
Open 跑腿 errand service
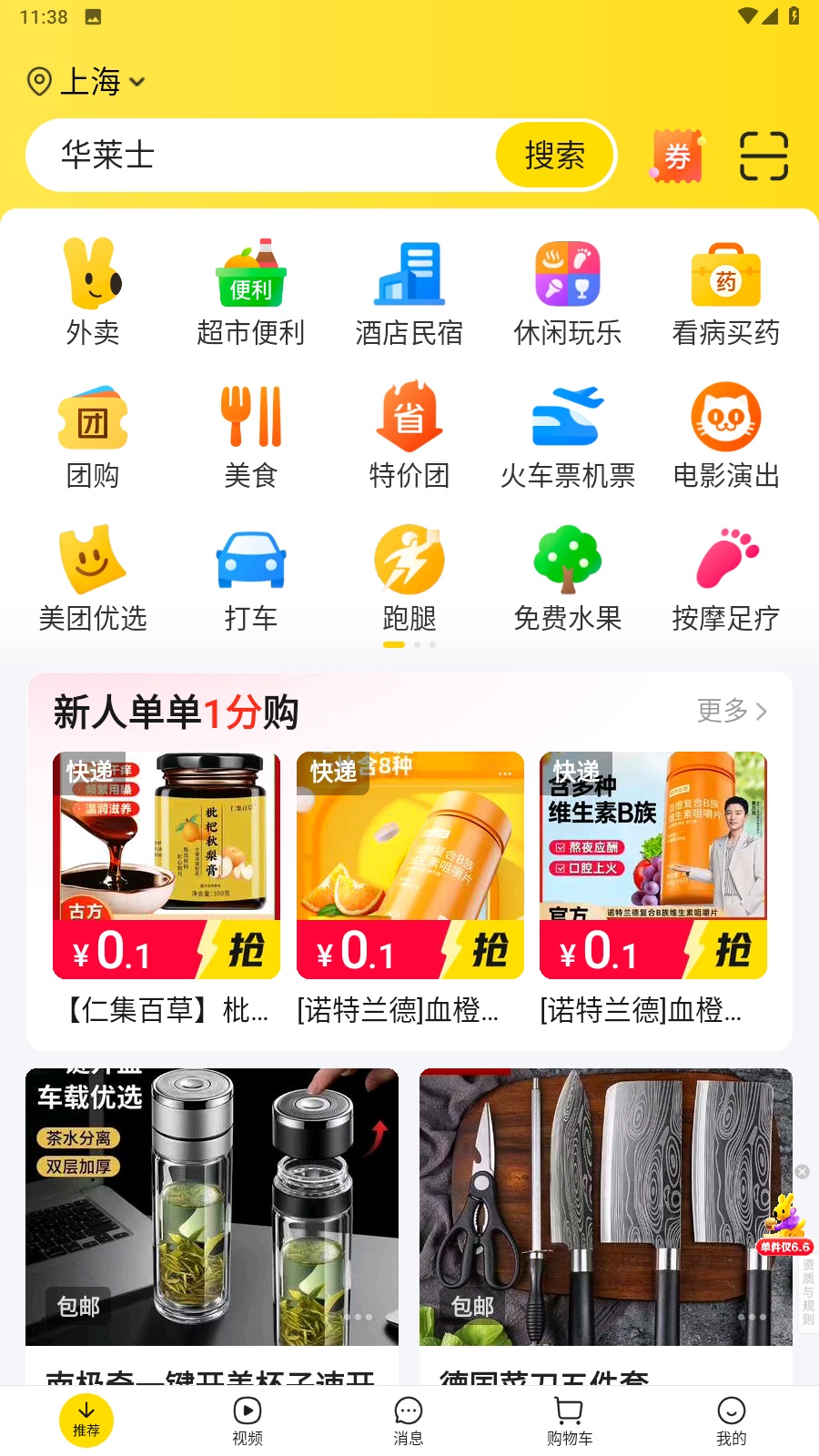[409, 579]
